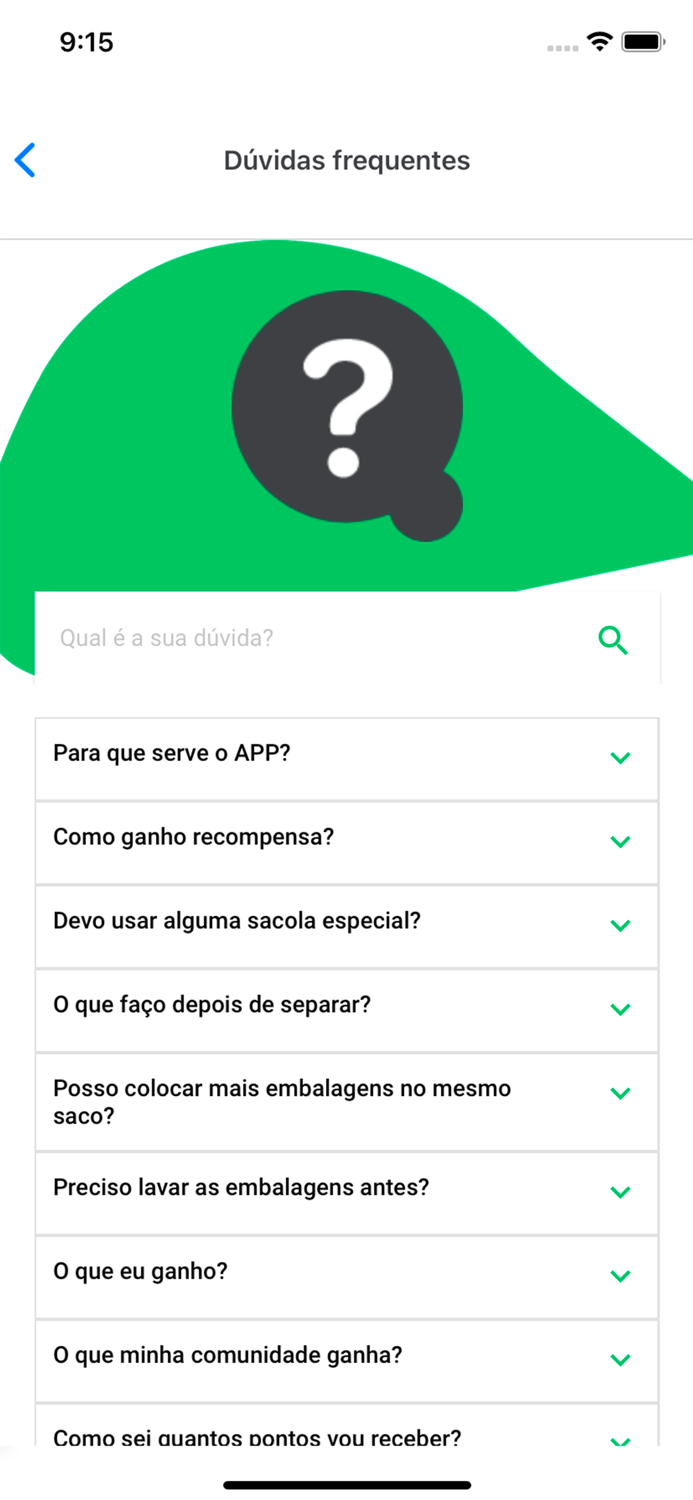Expand 'Preciso lavar as embalagens antes?'

click(346, 1192)
